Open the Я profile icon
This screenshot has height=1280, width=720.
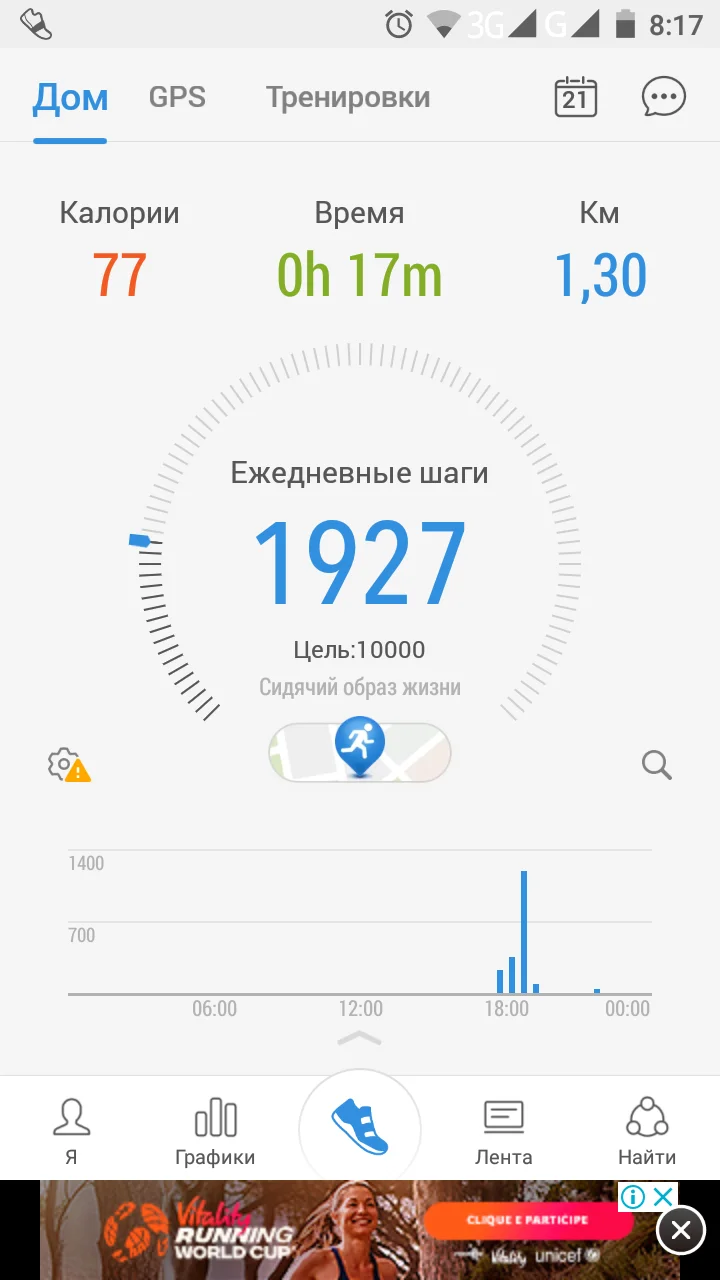[x=72, y=1128]
